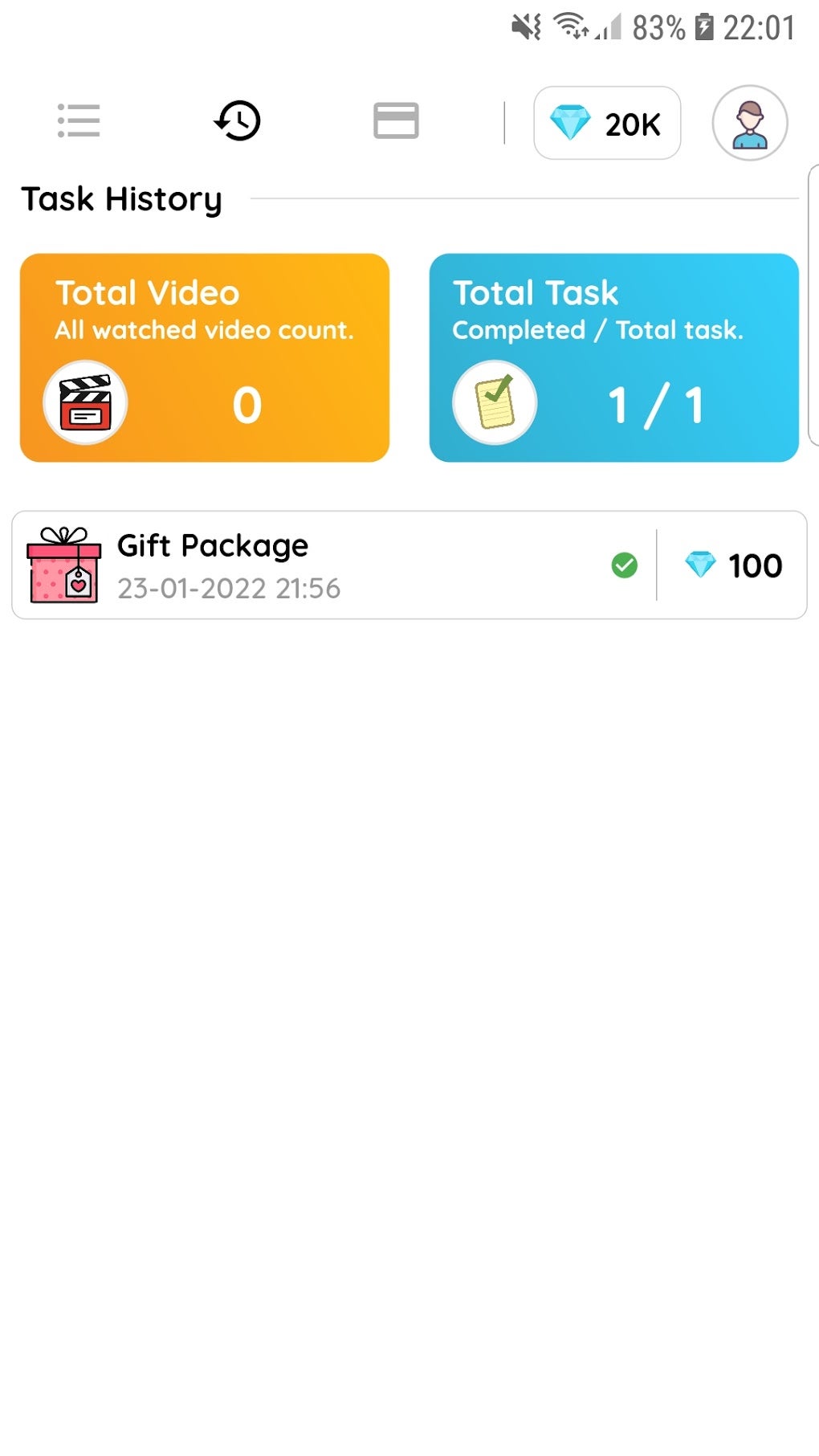Switch to the task list tab

tap(79, 121)
